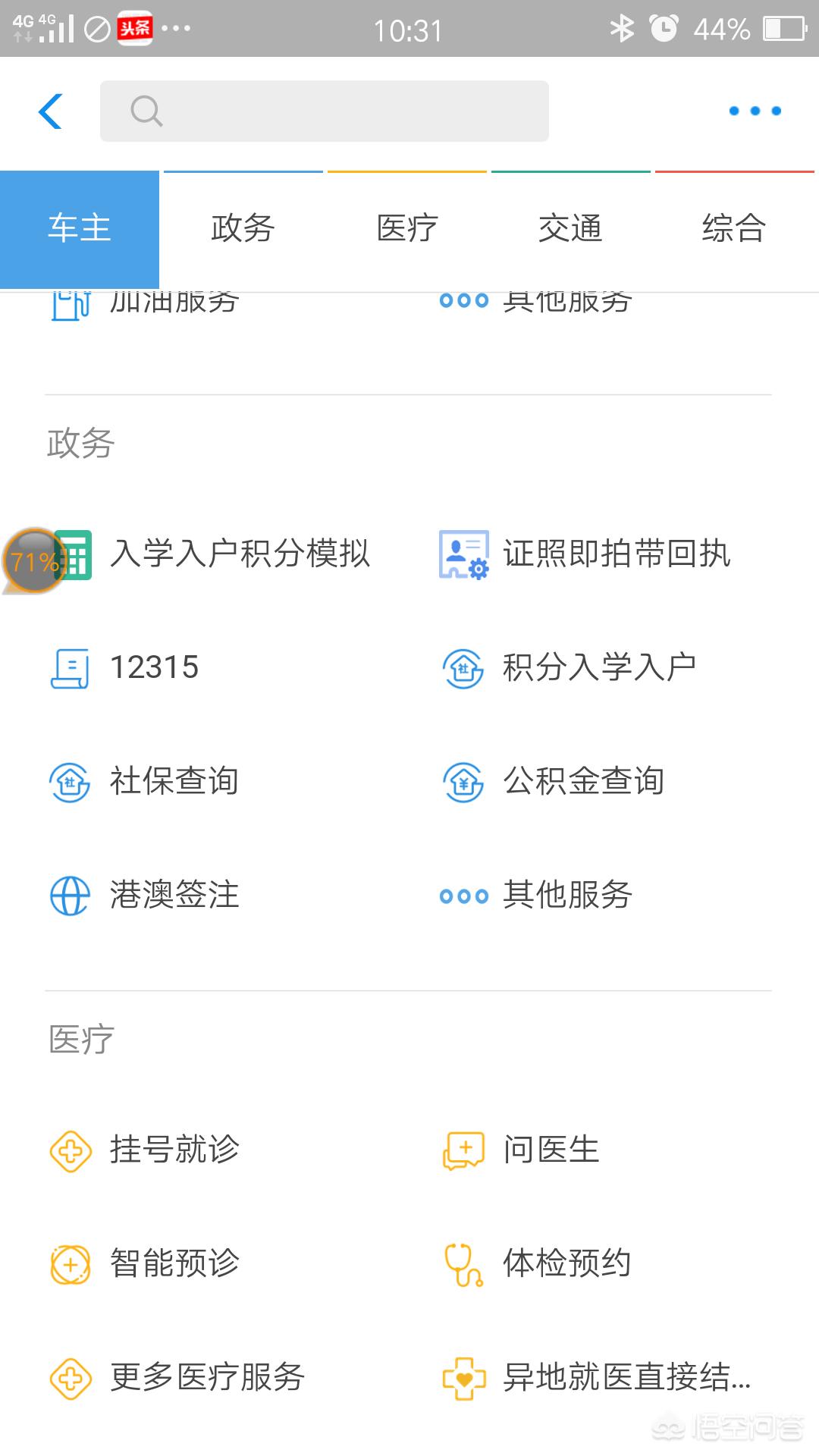Open 入学入户积分模拟 service

239,554
